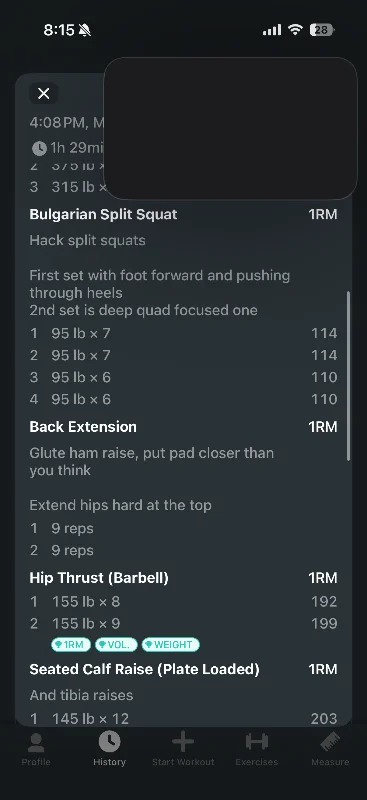Viewport: 367px width, 800px height.
Task: Go to the Exercises tab
Action: 257,749
